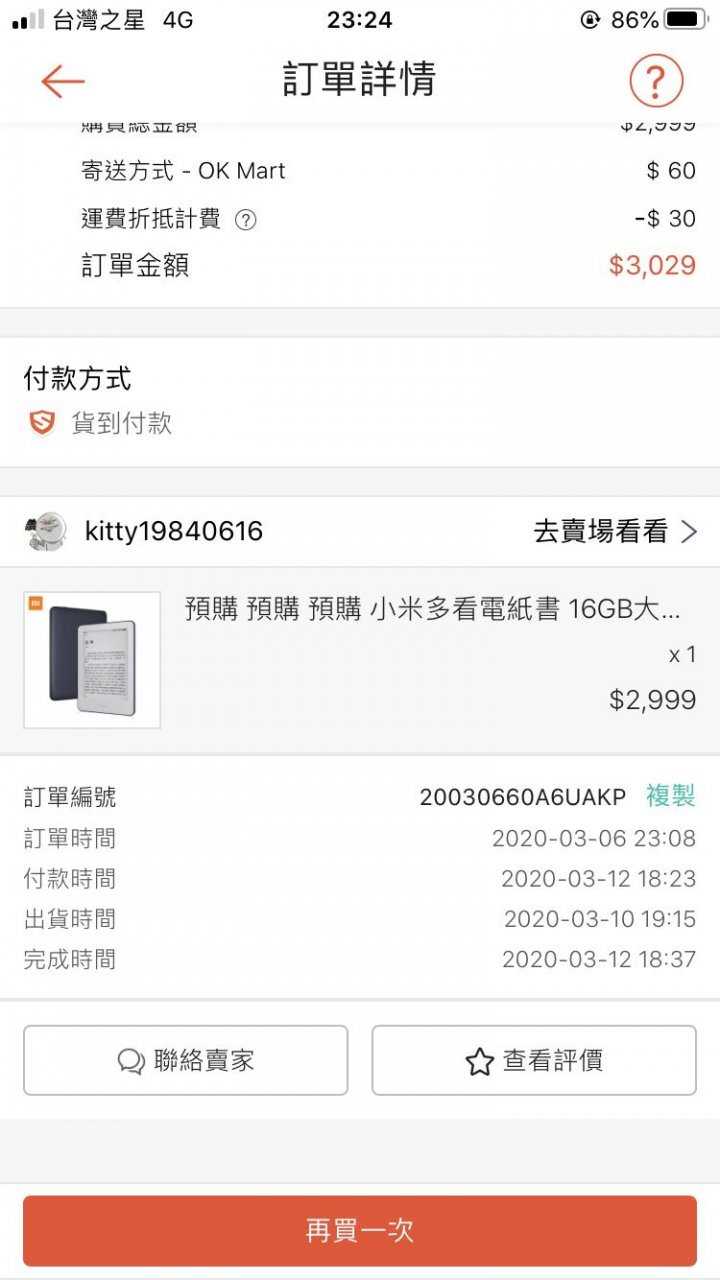
Task: Visit seller shop via 去賣場看看
Action: 614,532
